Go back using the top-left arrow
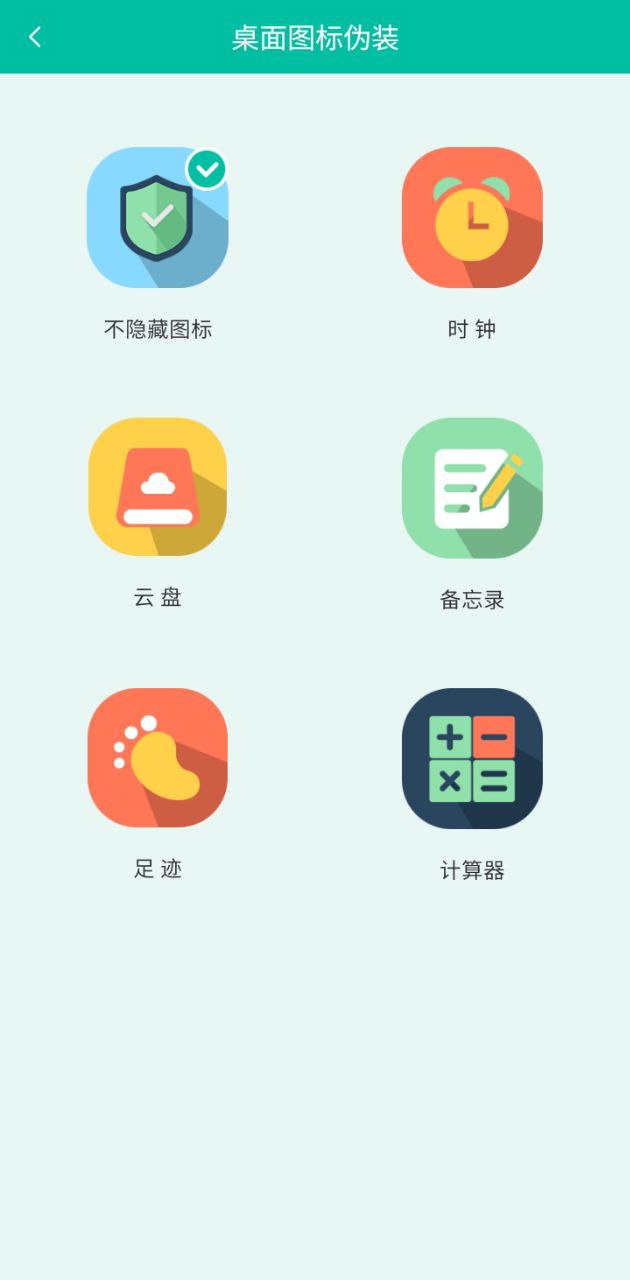This screenshot has width=630, height=1280. point(35,37)
